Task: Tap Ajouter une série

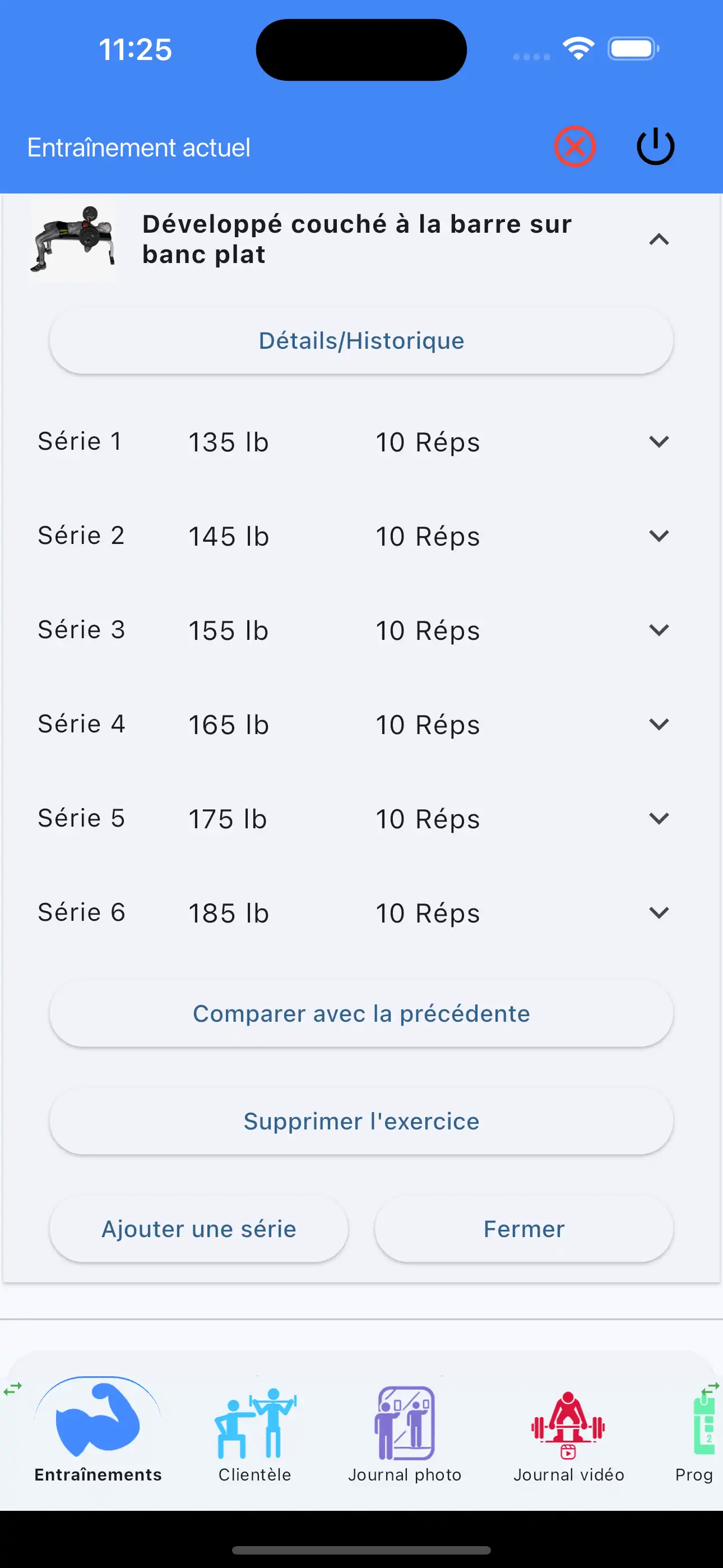Action: [199, 1228]
